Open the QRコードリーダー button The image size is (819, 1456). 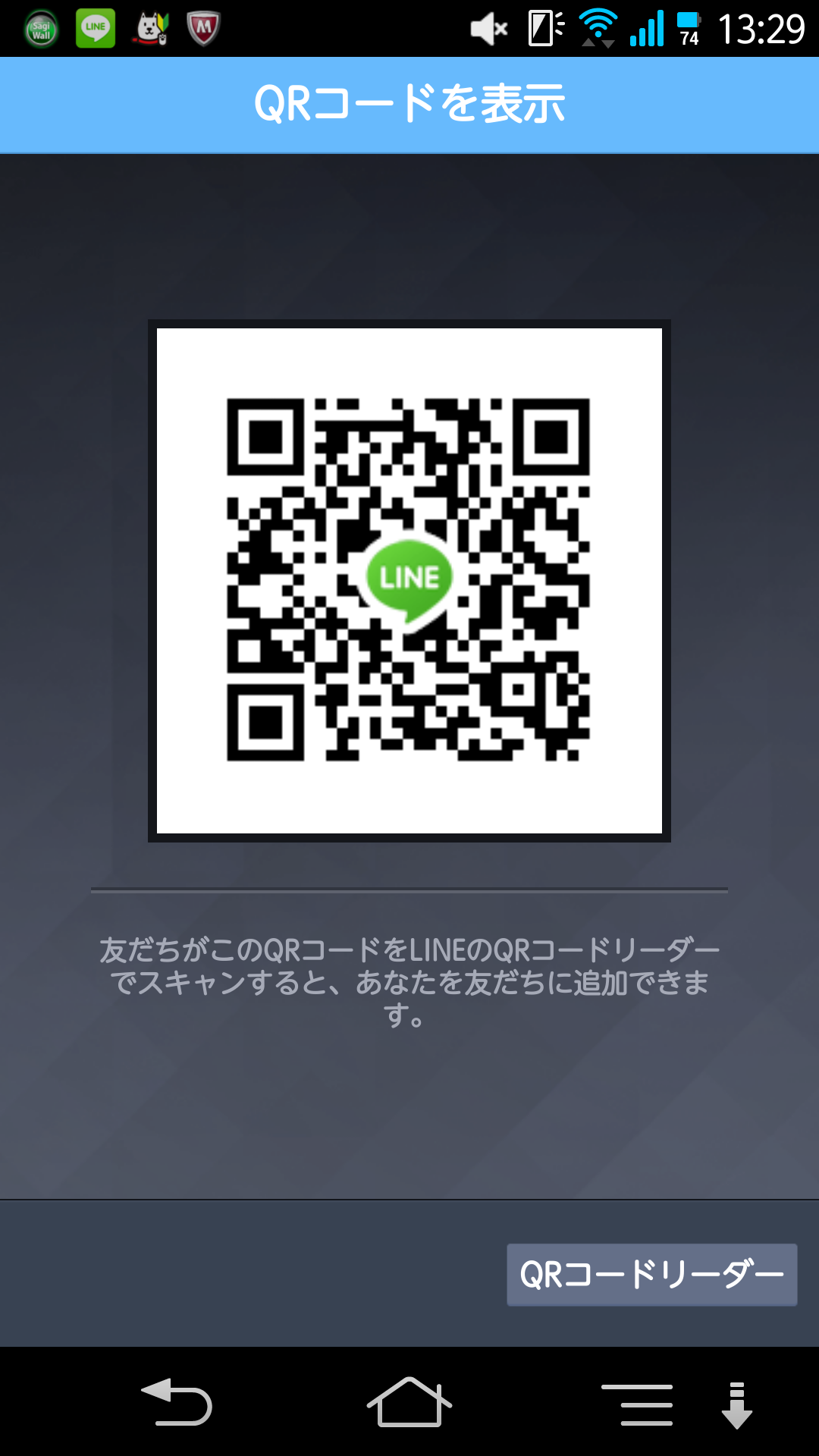click(651, 1275)
